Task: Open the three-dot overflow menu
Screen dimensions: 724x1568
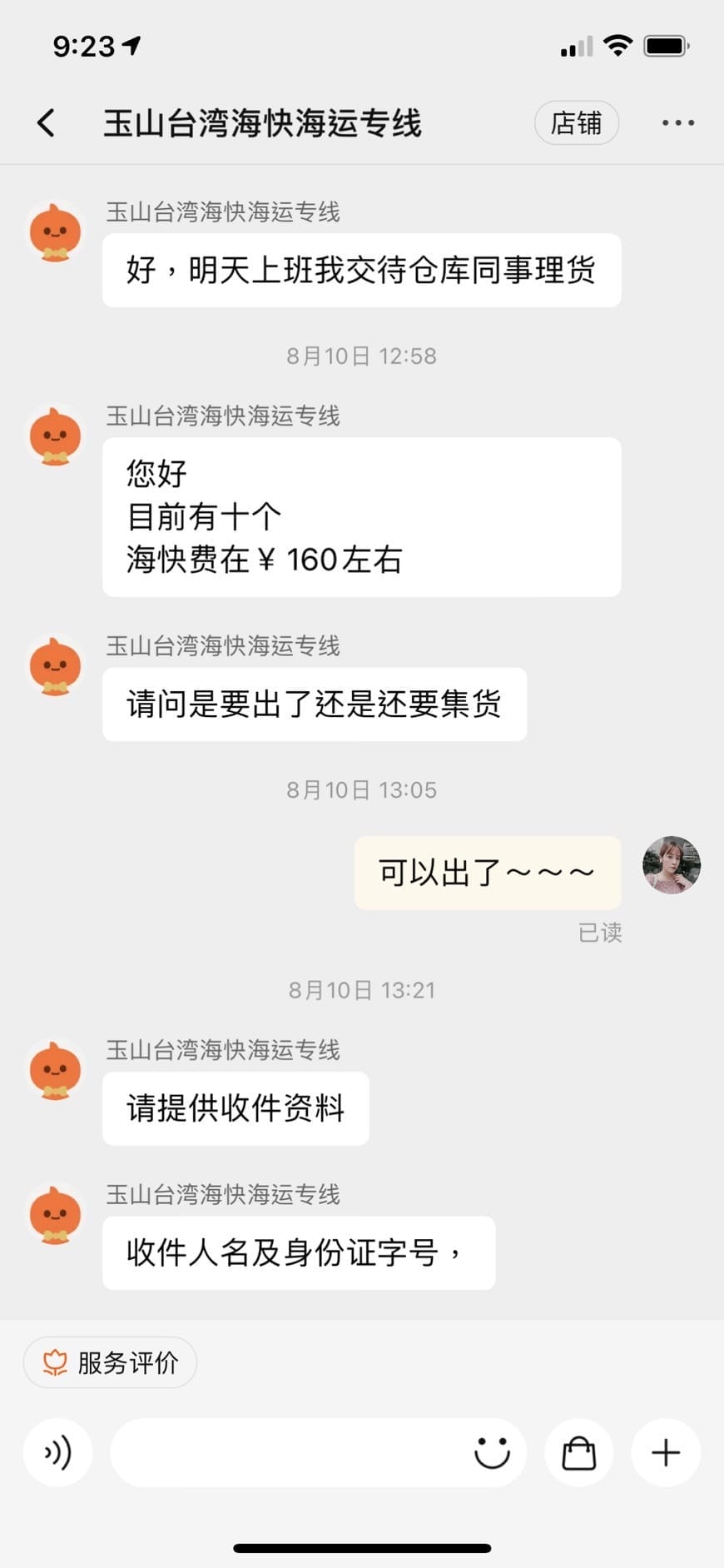Action: pyautogui.click(x=677, y=123)
